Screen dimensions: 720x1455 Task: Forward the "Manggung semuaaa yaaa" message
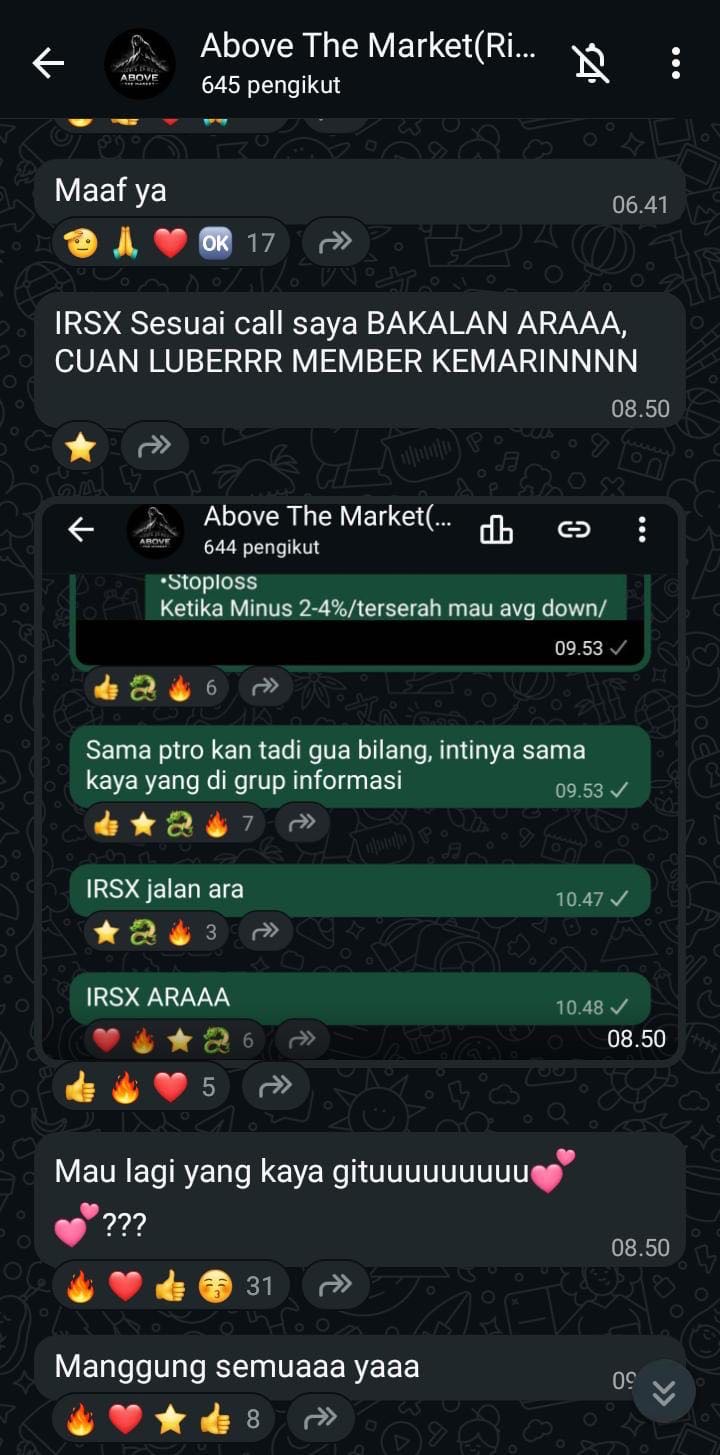(x=320, y=1417)
